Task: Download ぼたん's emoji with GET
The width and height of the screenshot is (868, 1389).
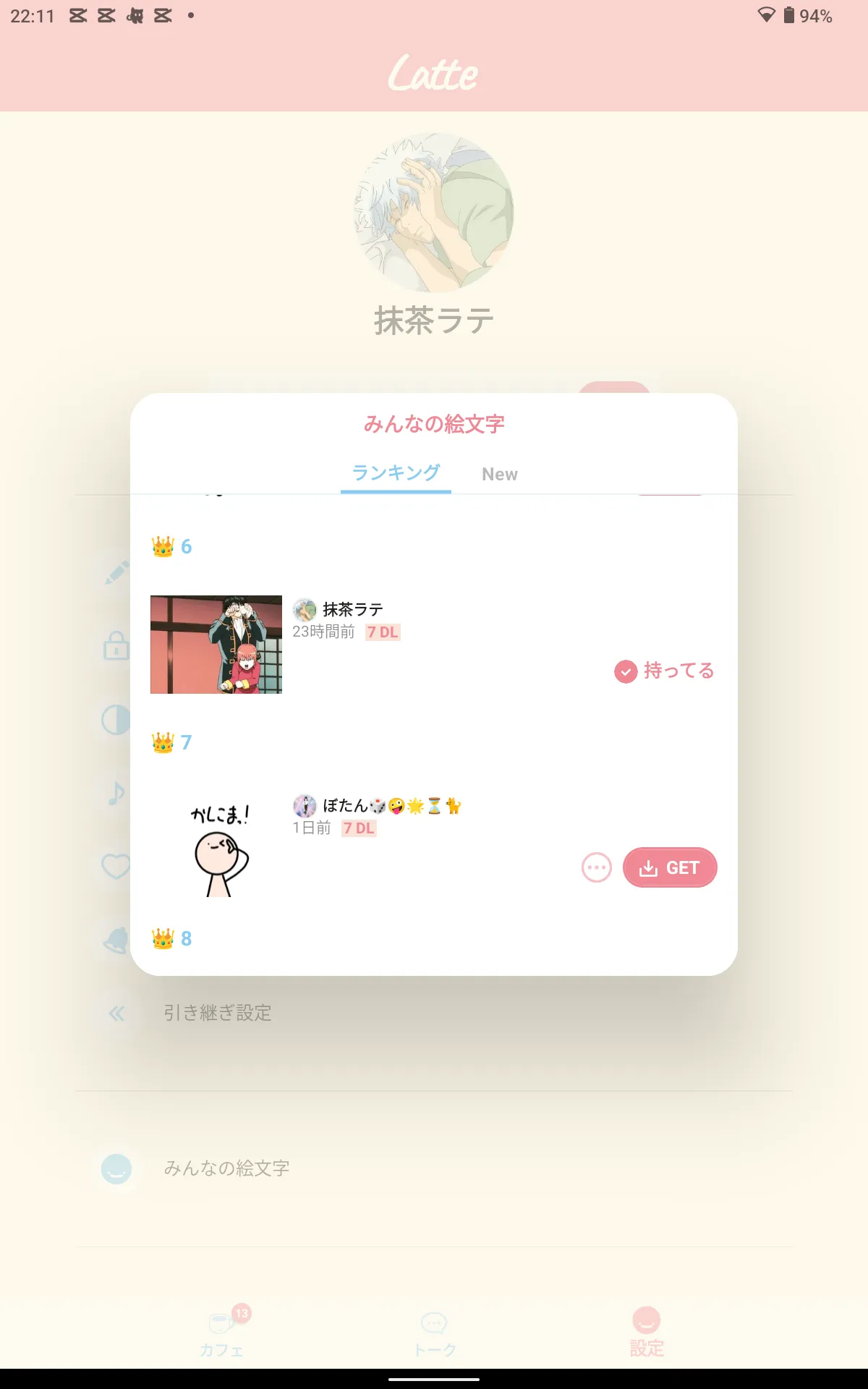Action: 670,867
